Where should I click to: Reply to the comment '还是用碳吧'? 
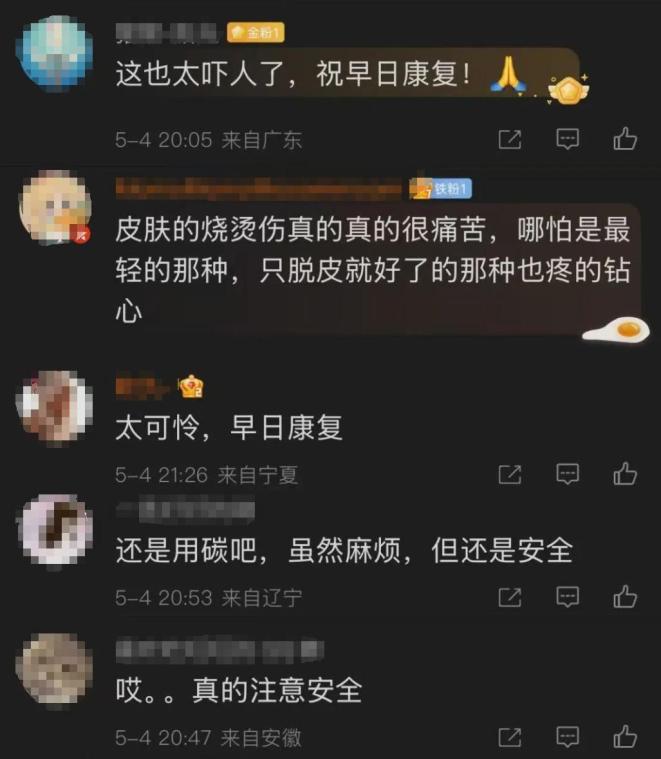(568, 597)
